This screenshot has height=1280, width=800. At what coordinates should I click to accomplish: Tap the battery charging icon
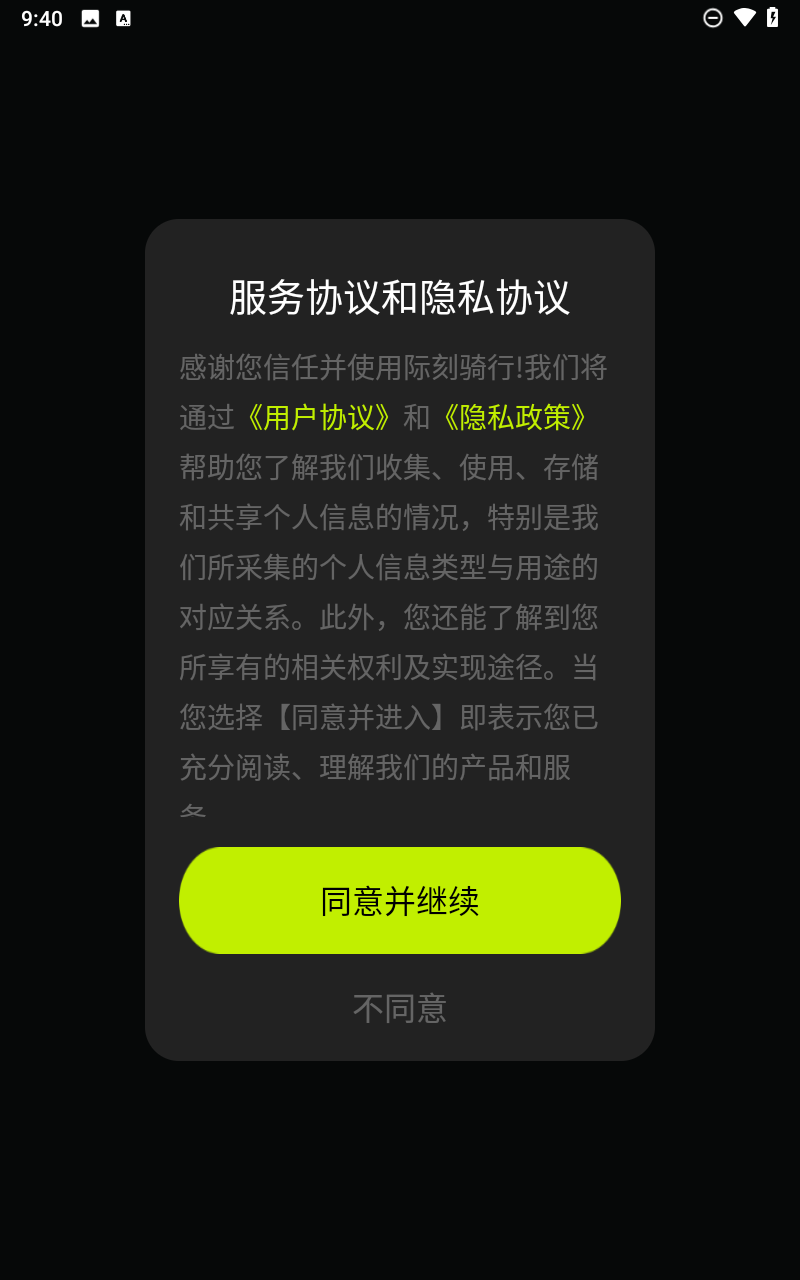click(771, 17)
